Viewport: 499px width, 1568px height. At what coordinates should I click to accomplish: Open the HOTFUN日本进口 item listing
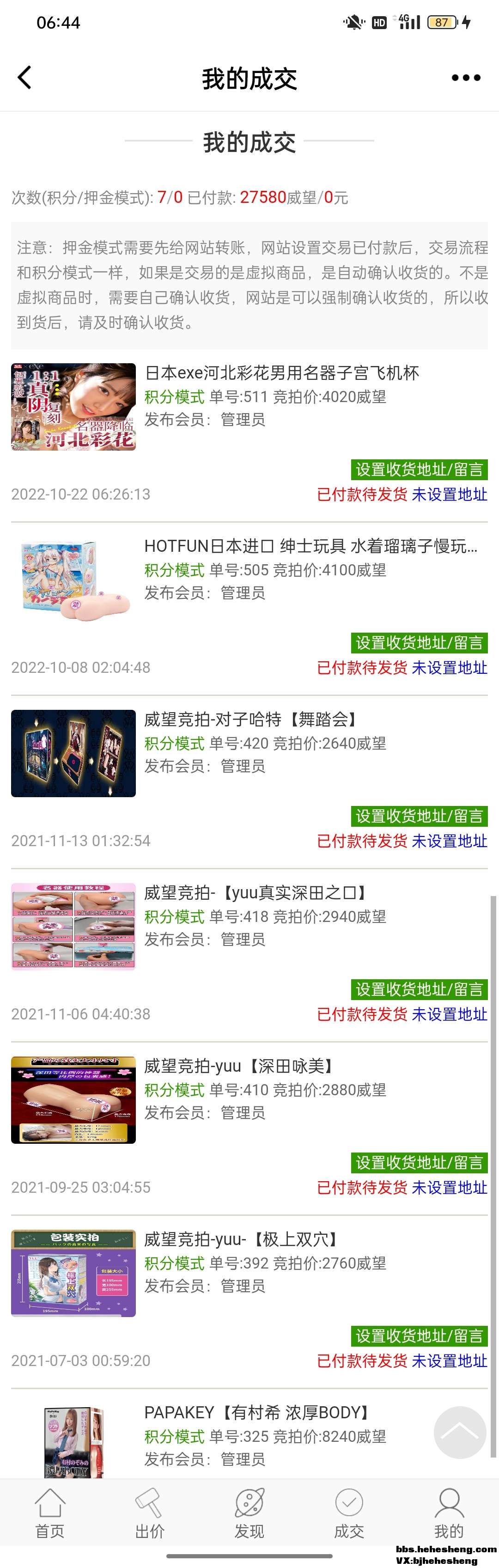pyautogui.click(x=310, y=546)
